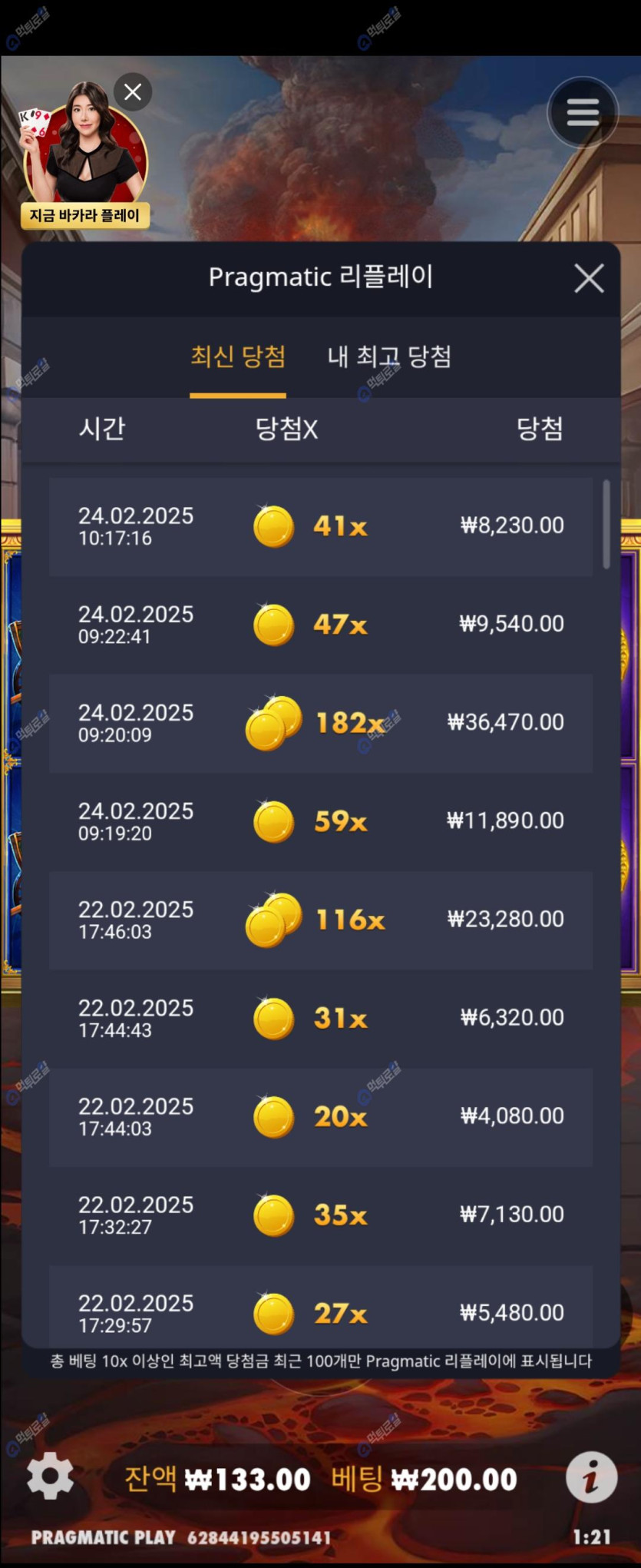Open the game info button

[591, 1477]
